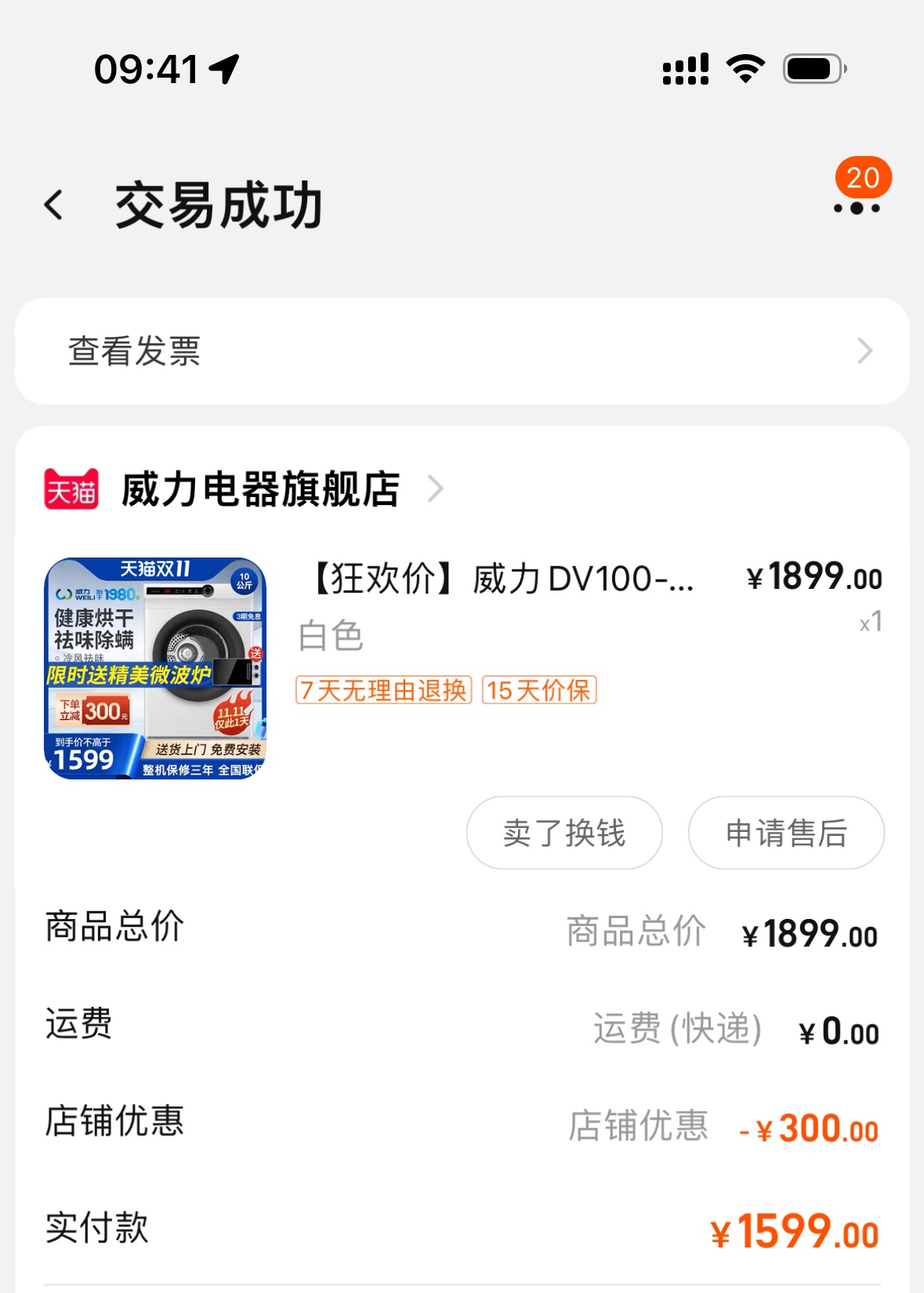The height and width of the screenshot is (1293, 924).
Task: Open the 威力 dryer product image
Action: 155,668
